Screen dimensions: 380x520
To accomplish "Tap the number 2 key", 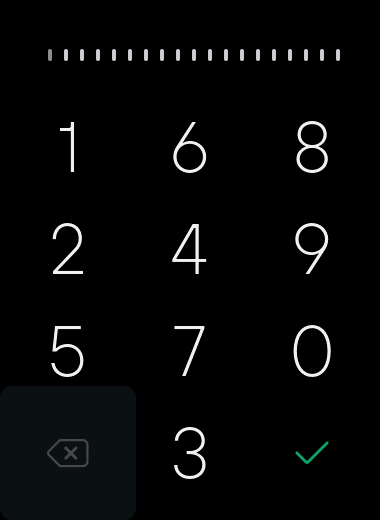I will pos(68,249).
